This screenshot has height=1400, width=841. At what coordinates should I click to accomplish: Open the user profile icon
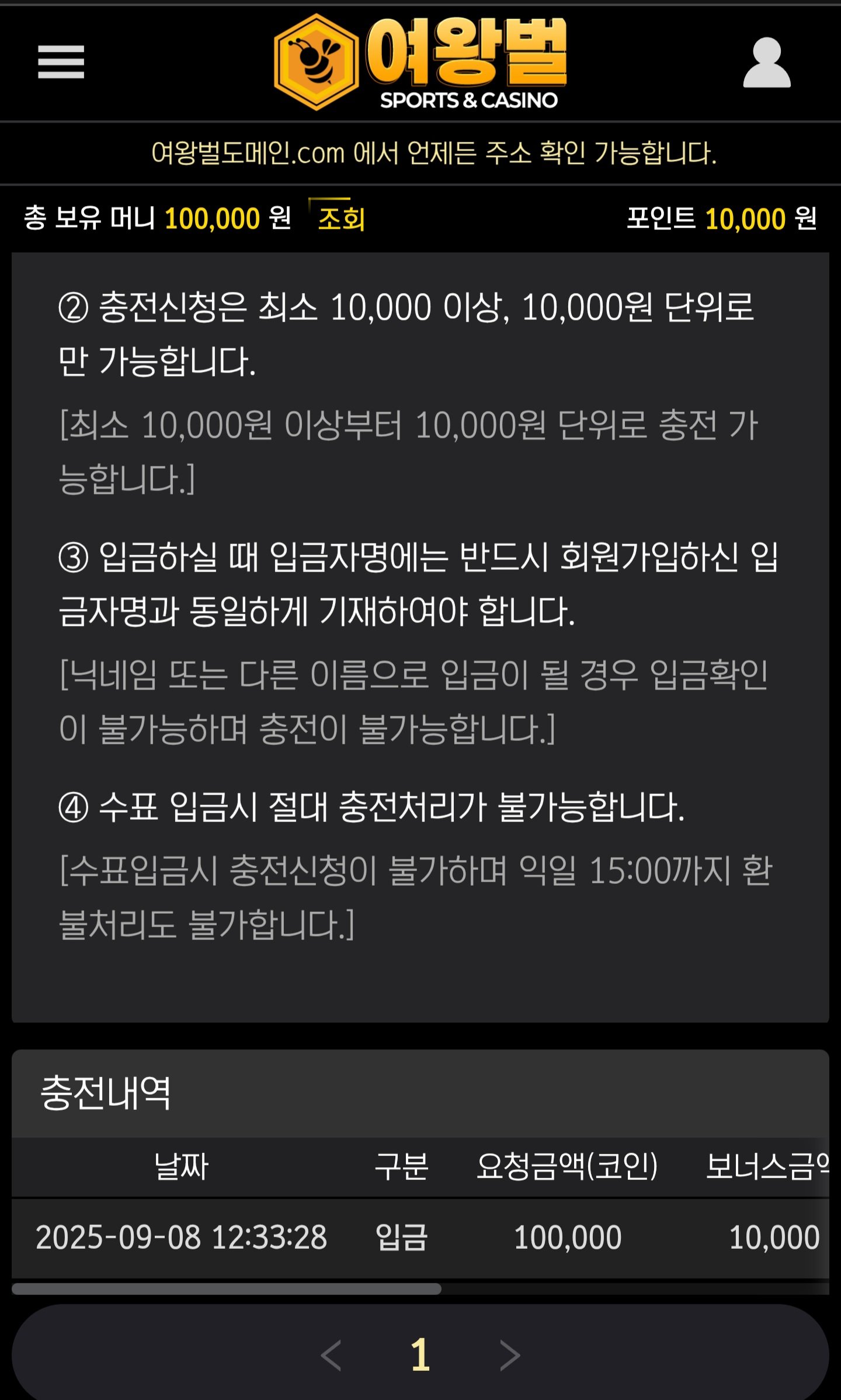pyautogui.click(x=766, y=62)
